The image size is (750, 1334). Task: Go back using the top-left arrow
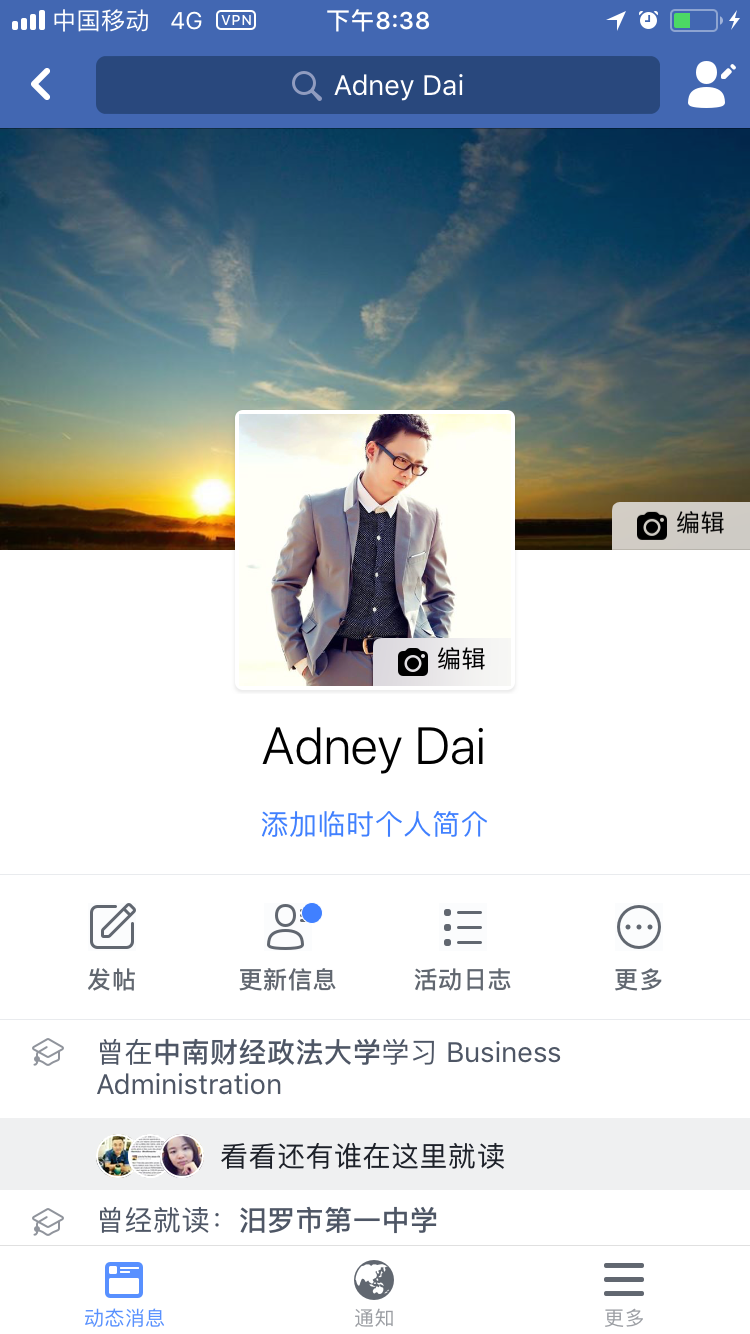(41, 85)
